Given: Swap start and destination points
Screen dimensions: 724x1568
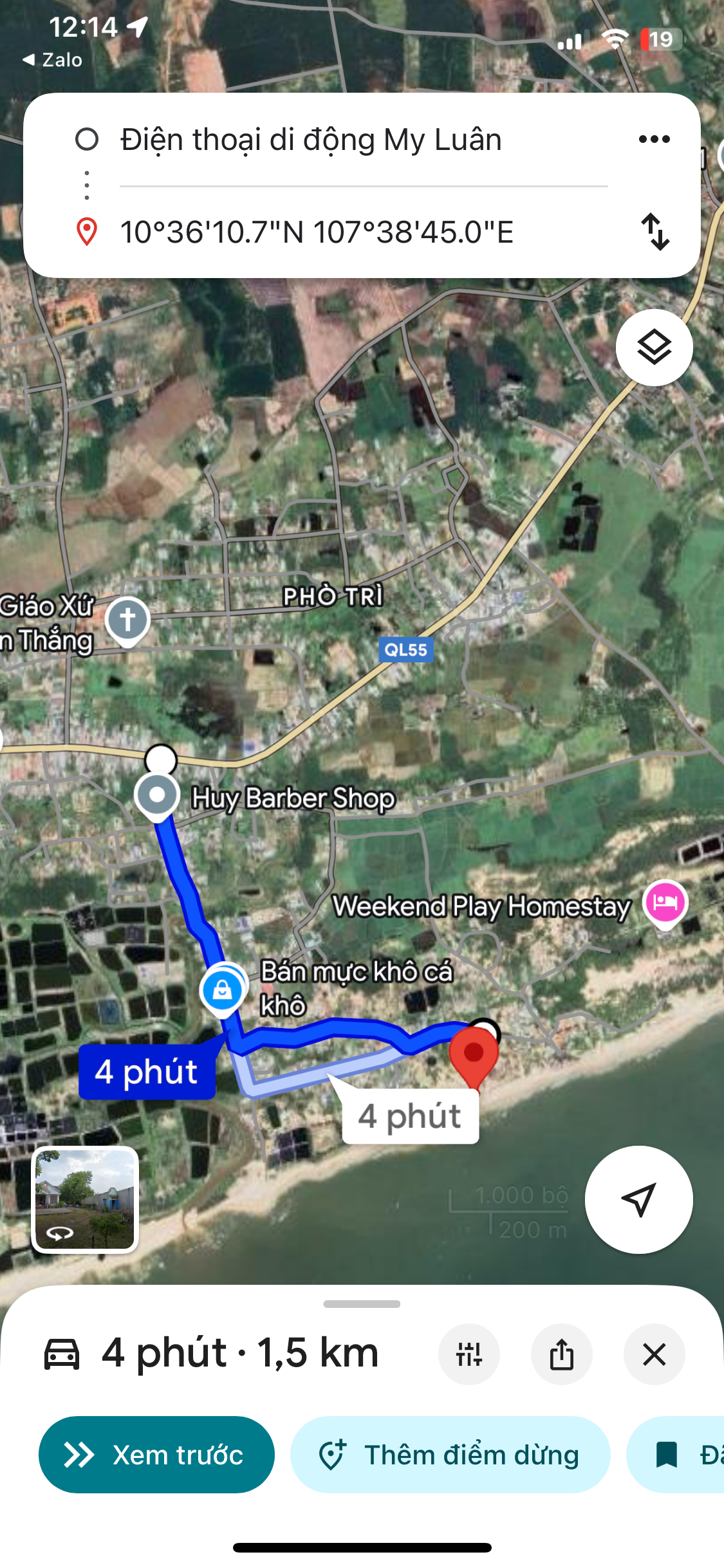Looking at the screenshot, I should click(655, 232).
